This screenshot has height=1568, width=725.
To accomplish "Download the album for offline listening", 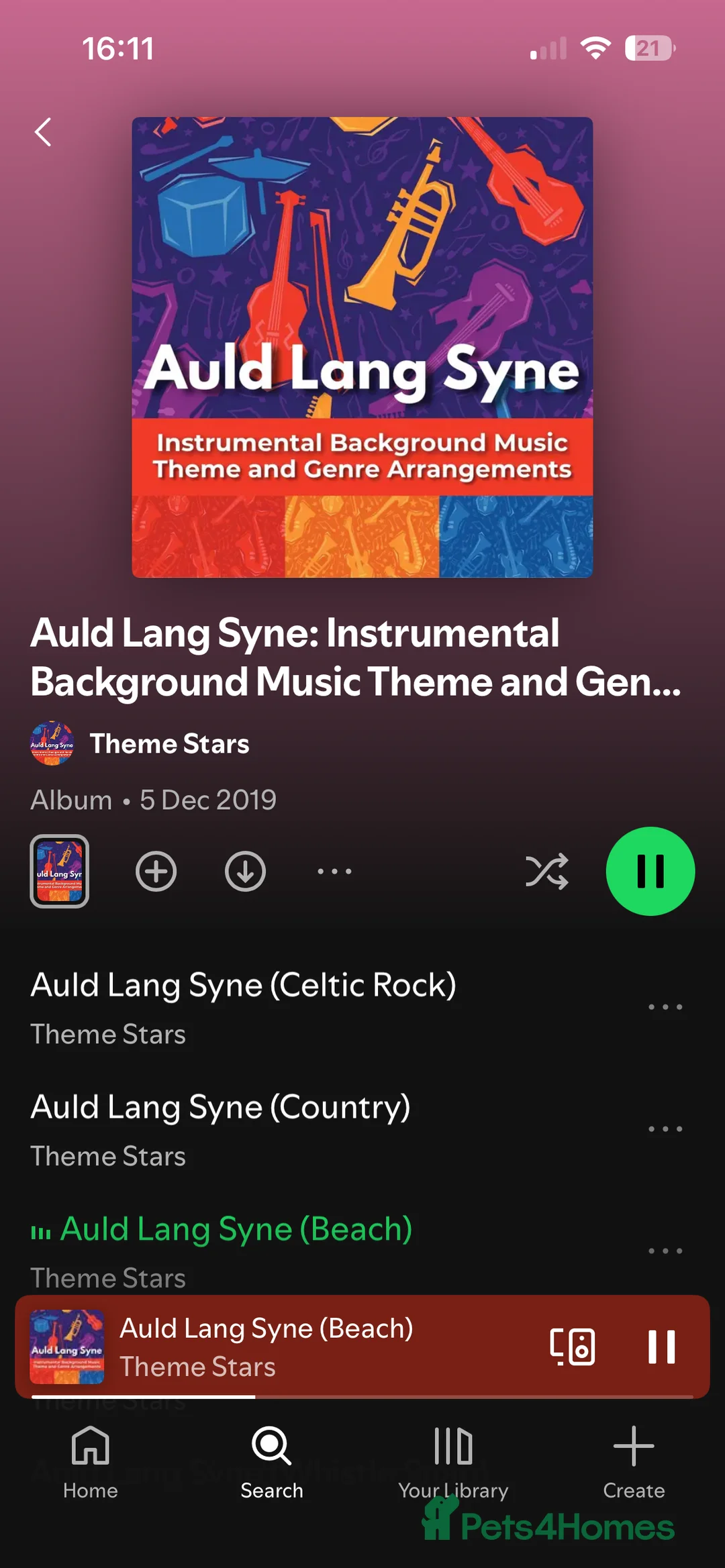I will (245, 871).
